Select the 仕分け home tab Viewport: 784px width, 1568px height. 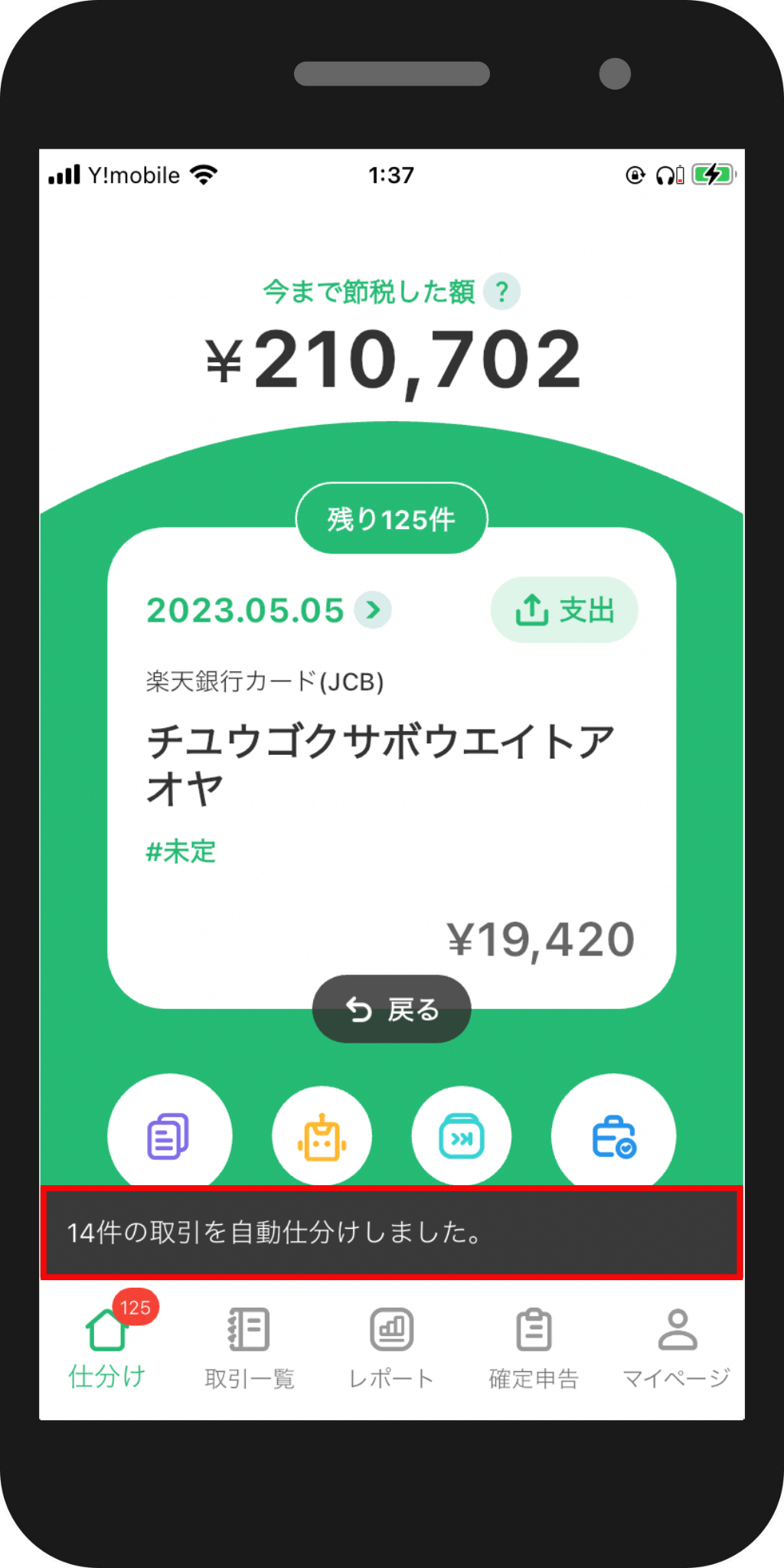click(x=107, y=1347)
